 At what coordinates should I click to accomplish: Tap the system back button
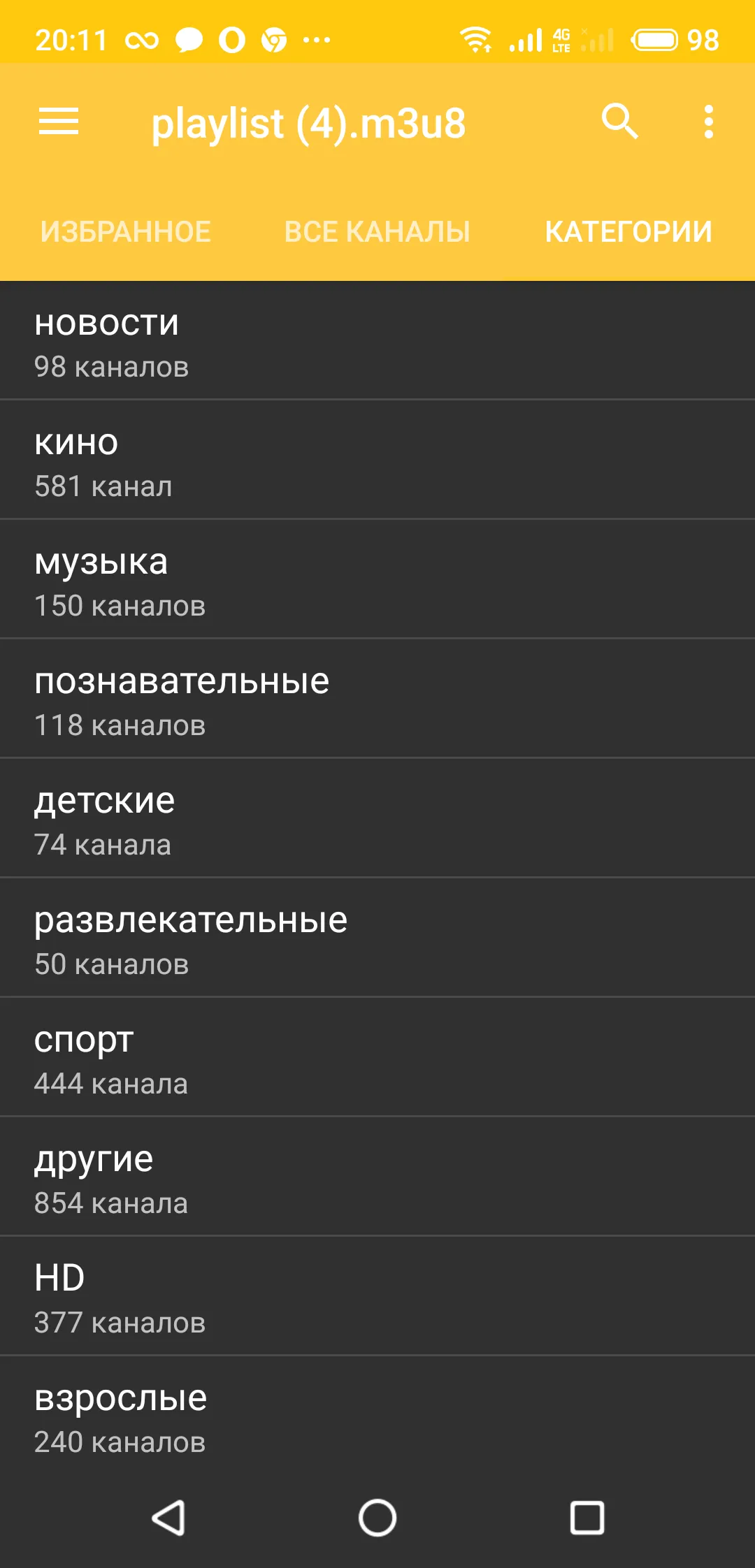[x=168, y=1518]
